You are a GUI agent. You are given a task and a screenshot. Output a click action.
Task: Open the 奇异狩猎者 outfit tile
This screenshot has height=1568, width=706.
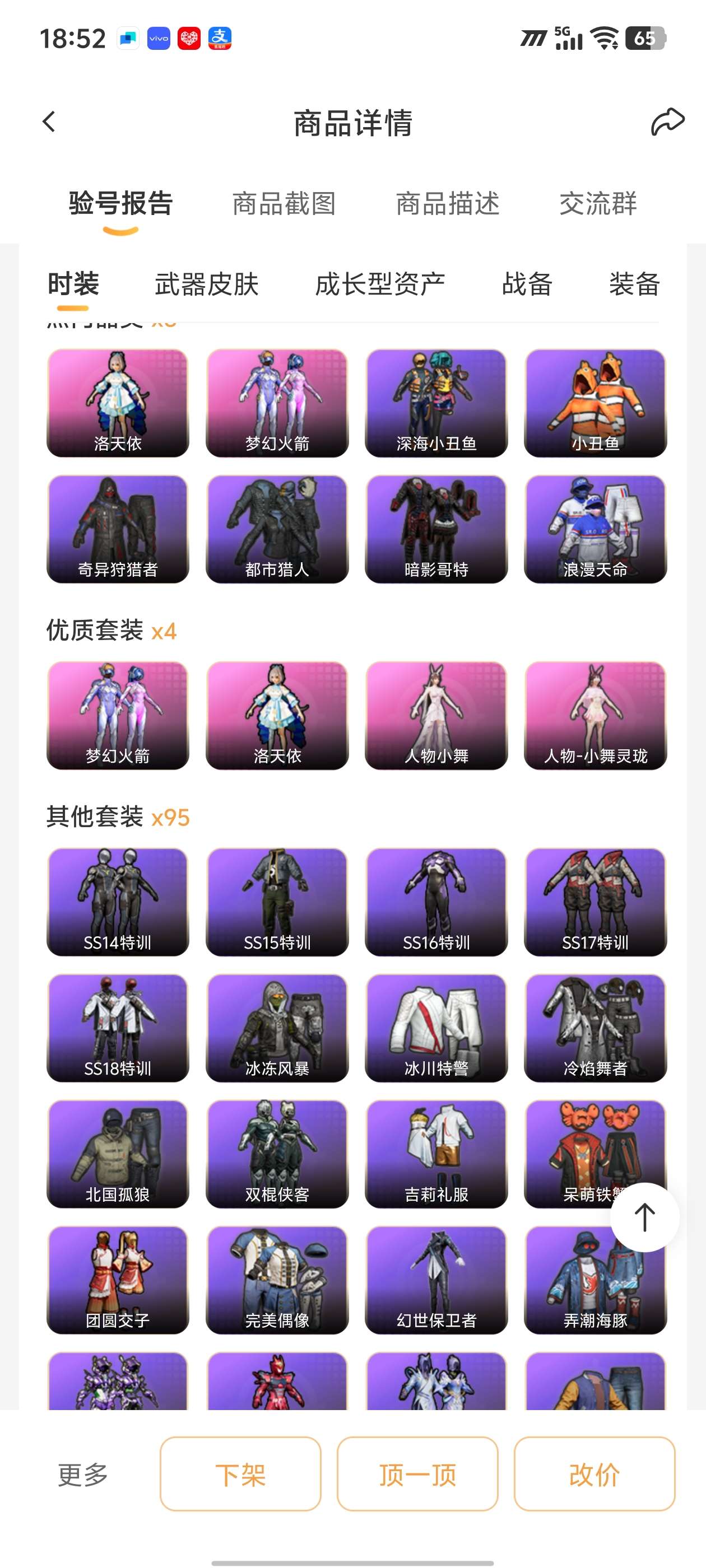pyautogui.click(x=118, y=529)
